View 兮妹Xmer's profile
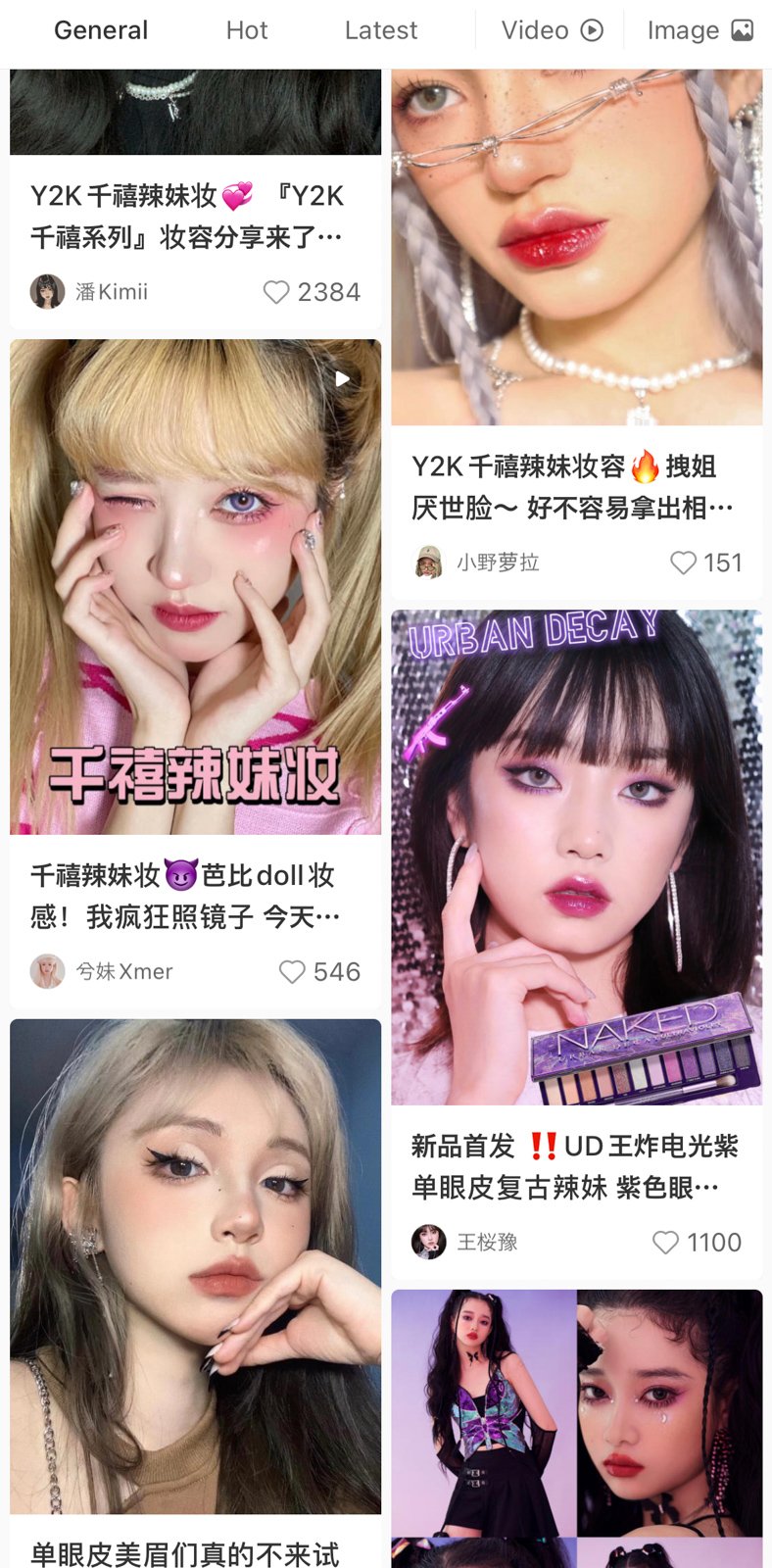This screenshot has width=772, height=1568. 47,971
